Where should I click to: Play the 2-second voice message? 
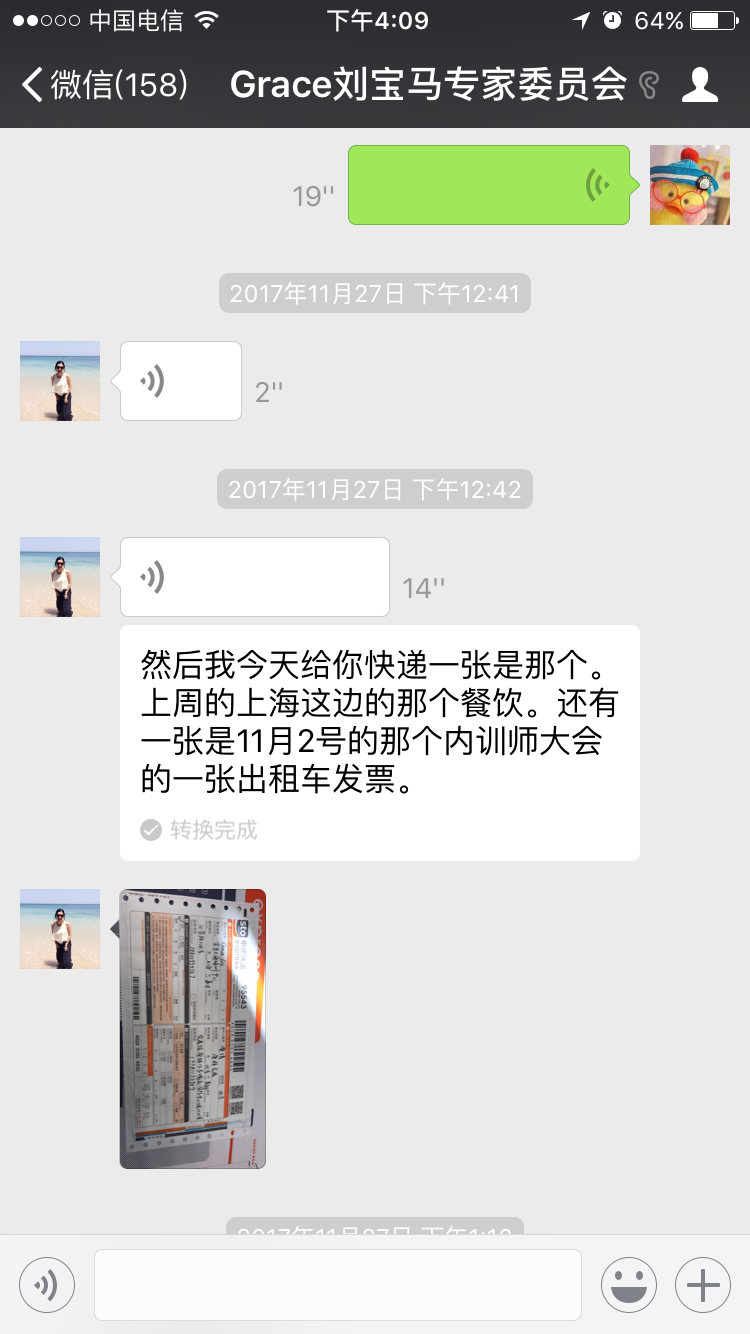[180, 381]
